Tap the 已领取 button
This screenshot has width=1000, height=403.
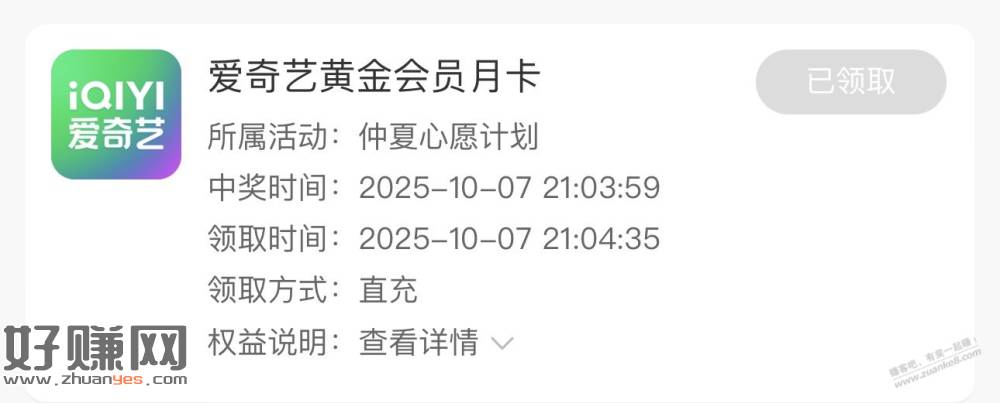pyautogui.click(x=850, y=82)
